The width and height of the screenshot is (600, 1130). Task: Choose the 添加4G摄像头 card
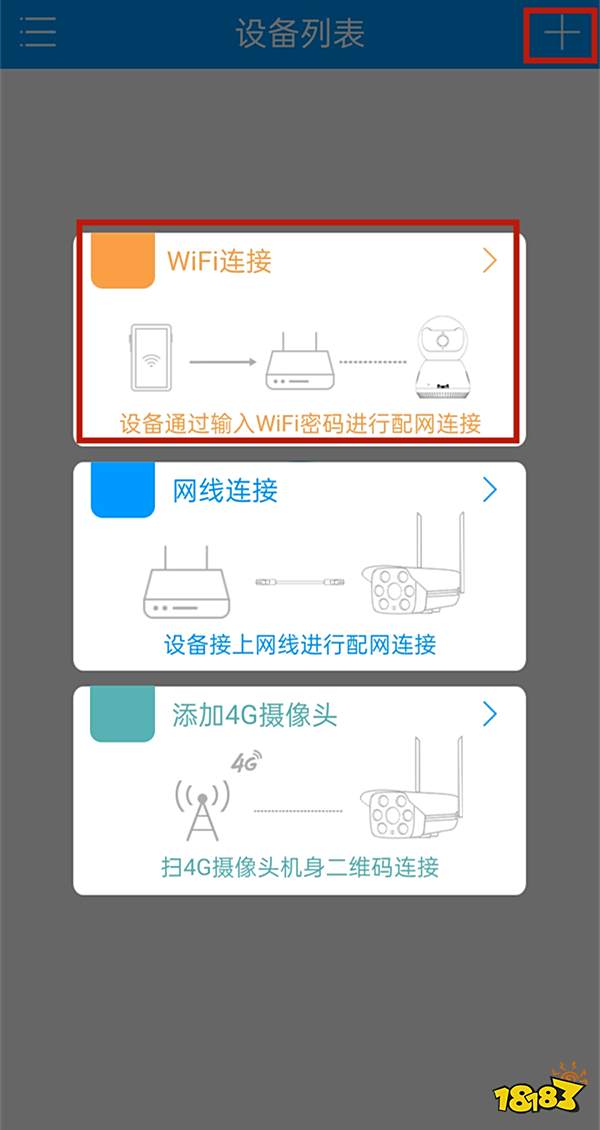pos(299,790)
